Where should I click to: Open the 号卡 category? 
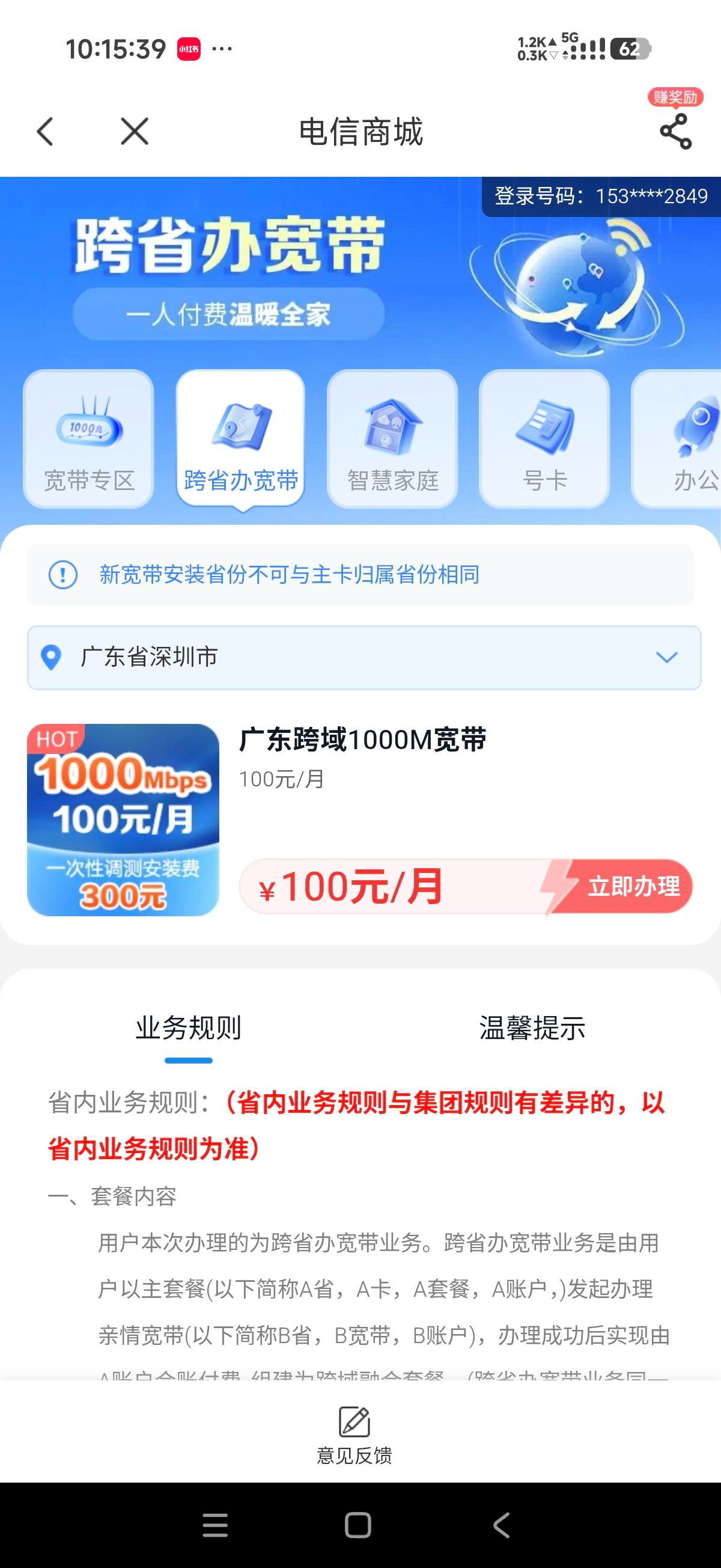[x=544, y=439]
